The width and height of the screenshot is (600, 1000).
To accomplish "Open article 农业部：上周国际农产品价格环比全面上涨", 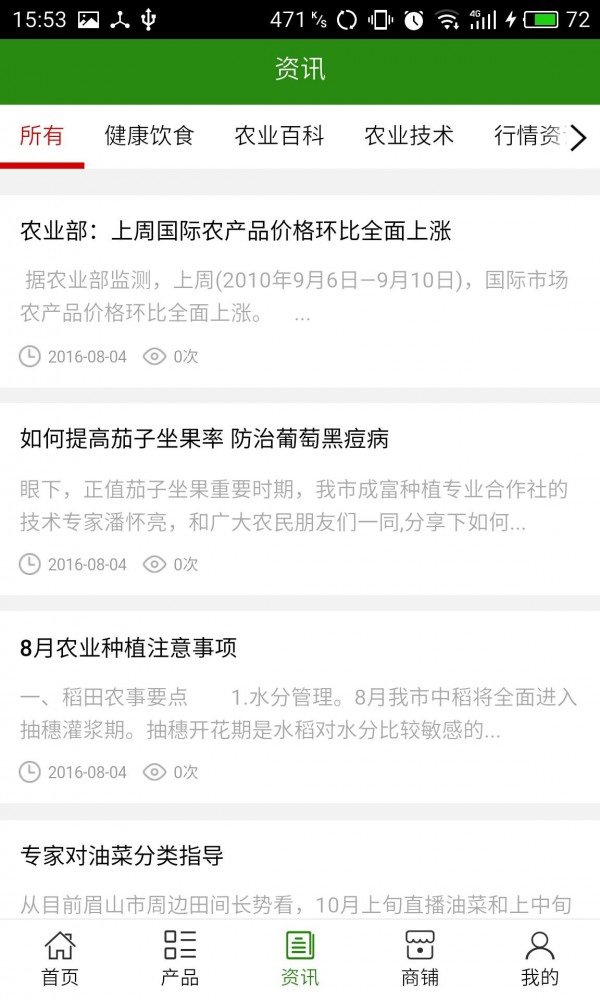I will coord(300,291).
